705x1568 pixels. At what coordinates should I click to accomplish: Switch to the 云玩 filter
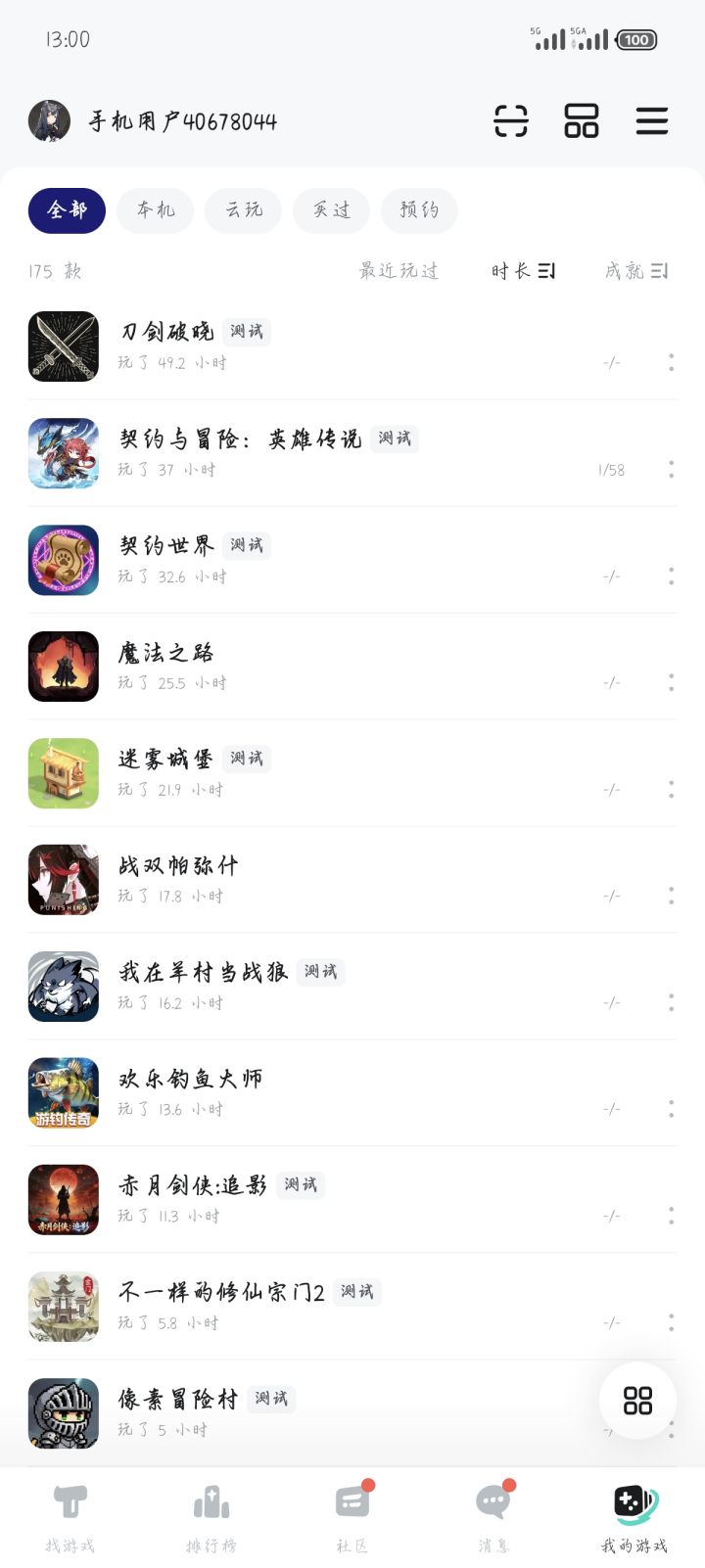[243, 210]
